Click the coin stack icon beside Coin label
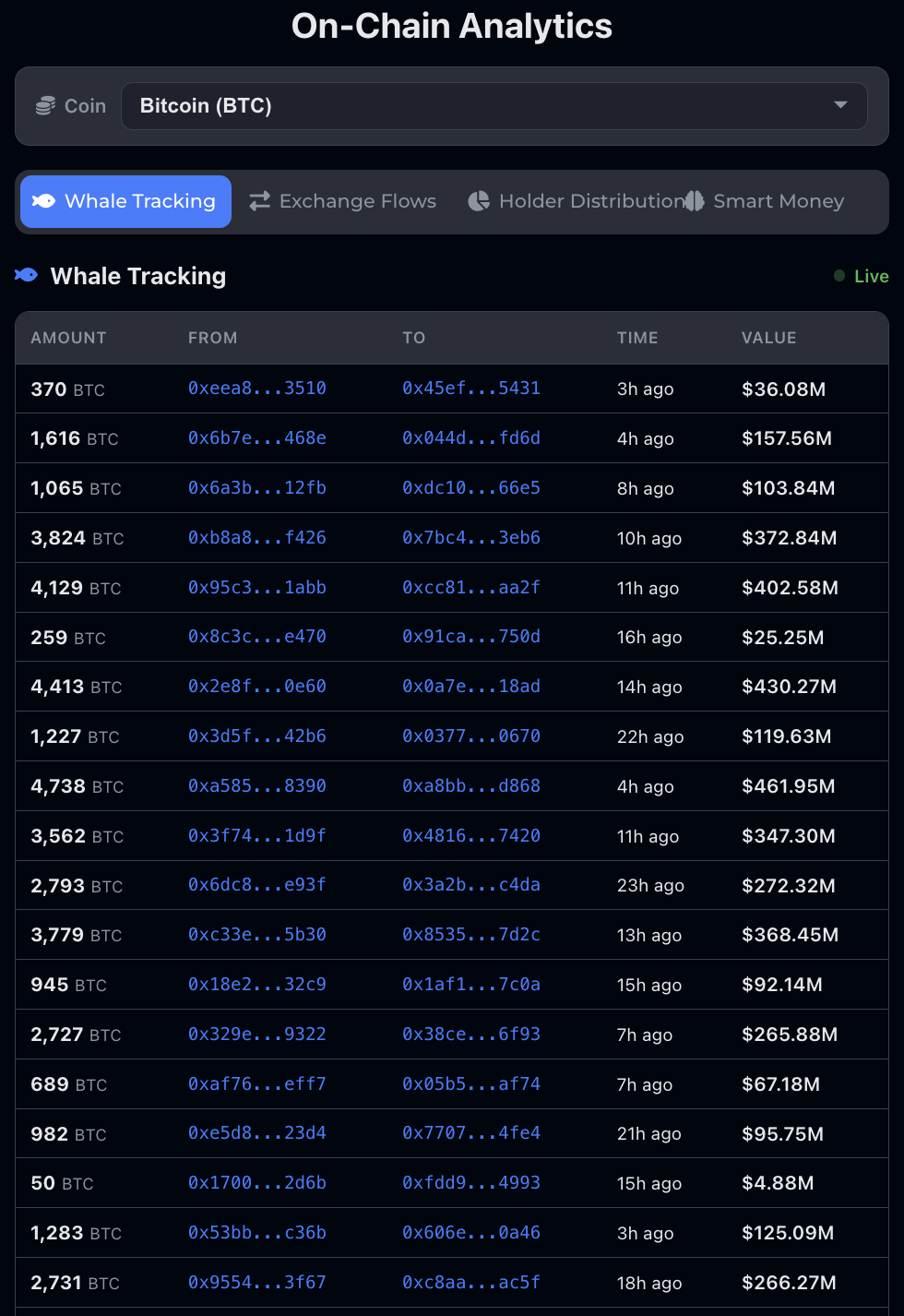 coord(43,105)
